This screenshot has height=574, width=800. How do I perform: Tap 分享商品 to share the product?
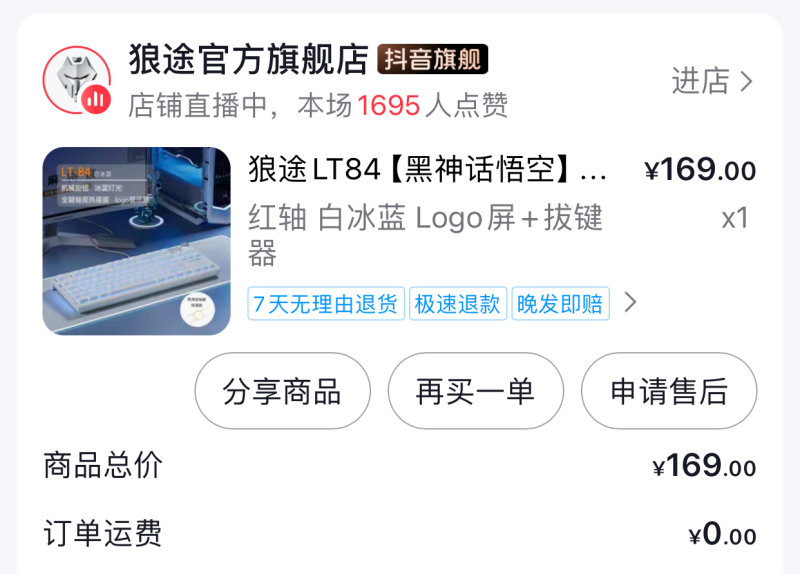[282, 391]
